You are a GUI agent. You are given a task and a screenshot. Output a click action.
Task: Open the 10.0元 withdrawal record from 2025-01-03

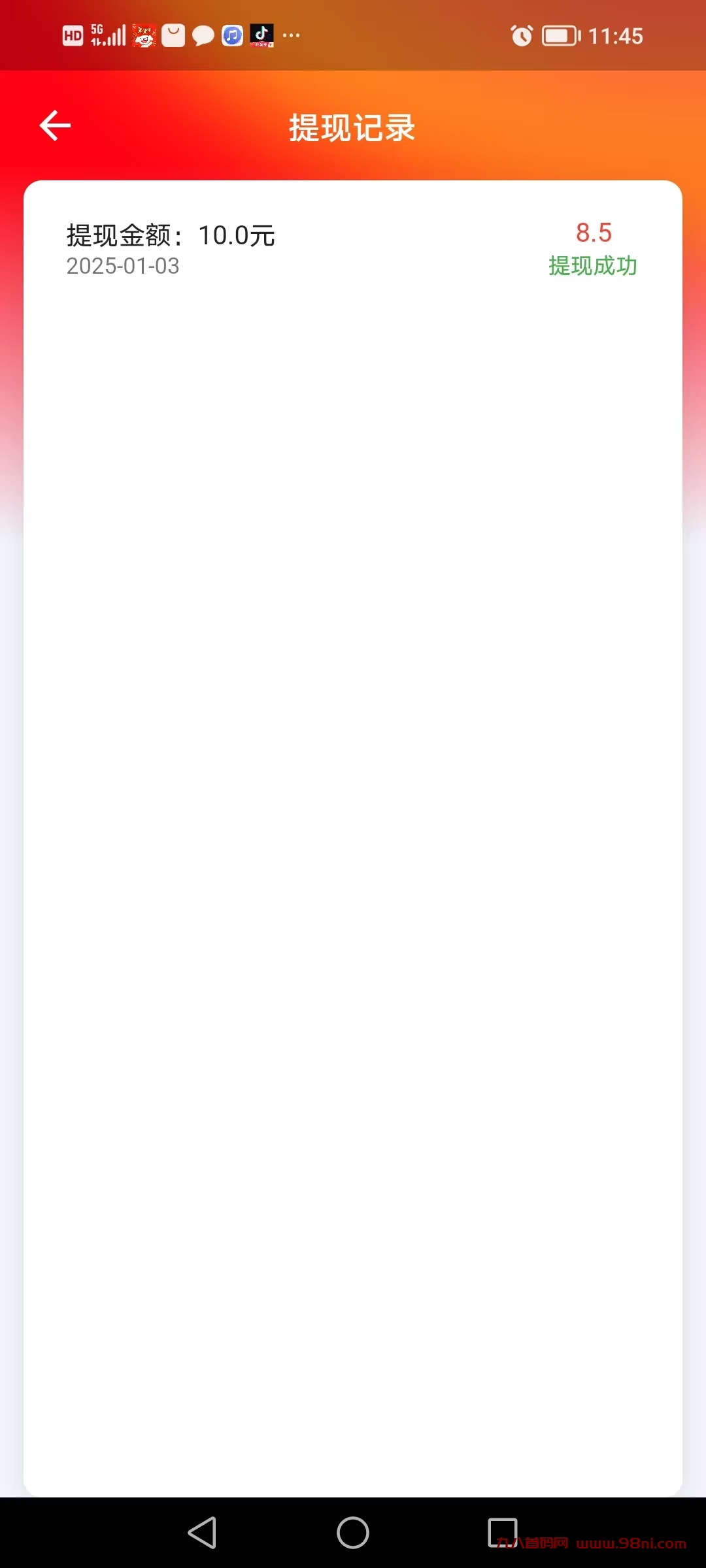(x=352, y=250)
